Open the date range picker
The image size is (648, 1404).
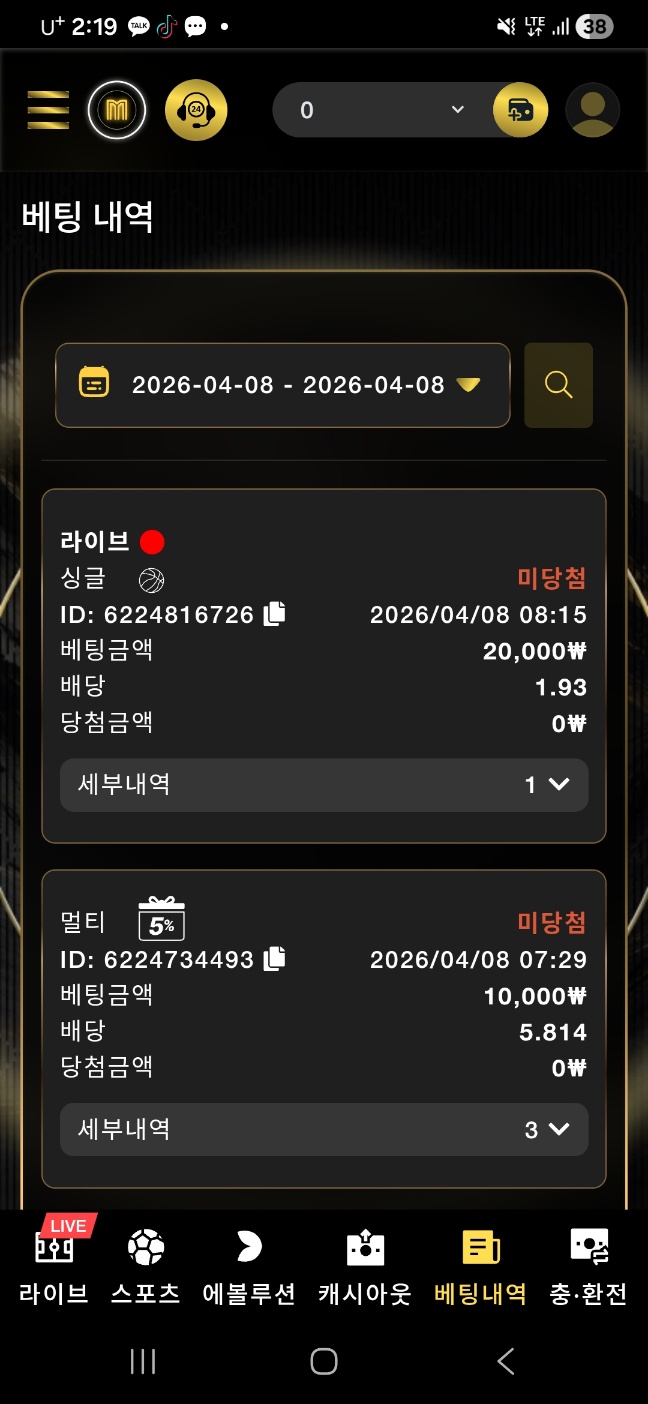click(282, 385)
